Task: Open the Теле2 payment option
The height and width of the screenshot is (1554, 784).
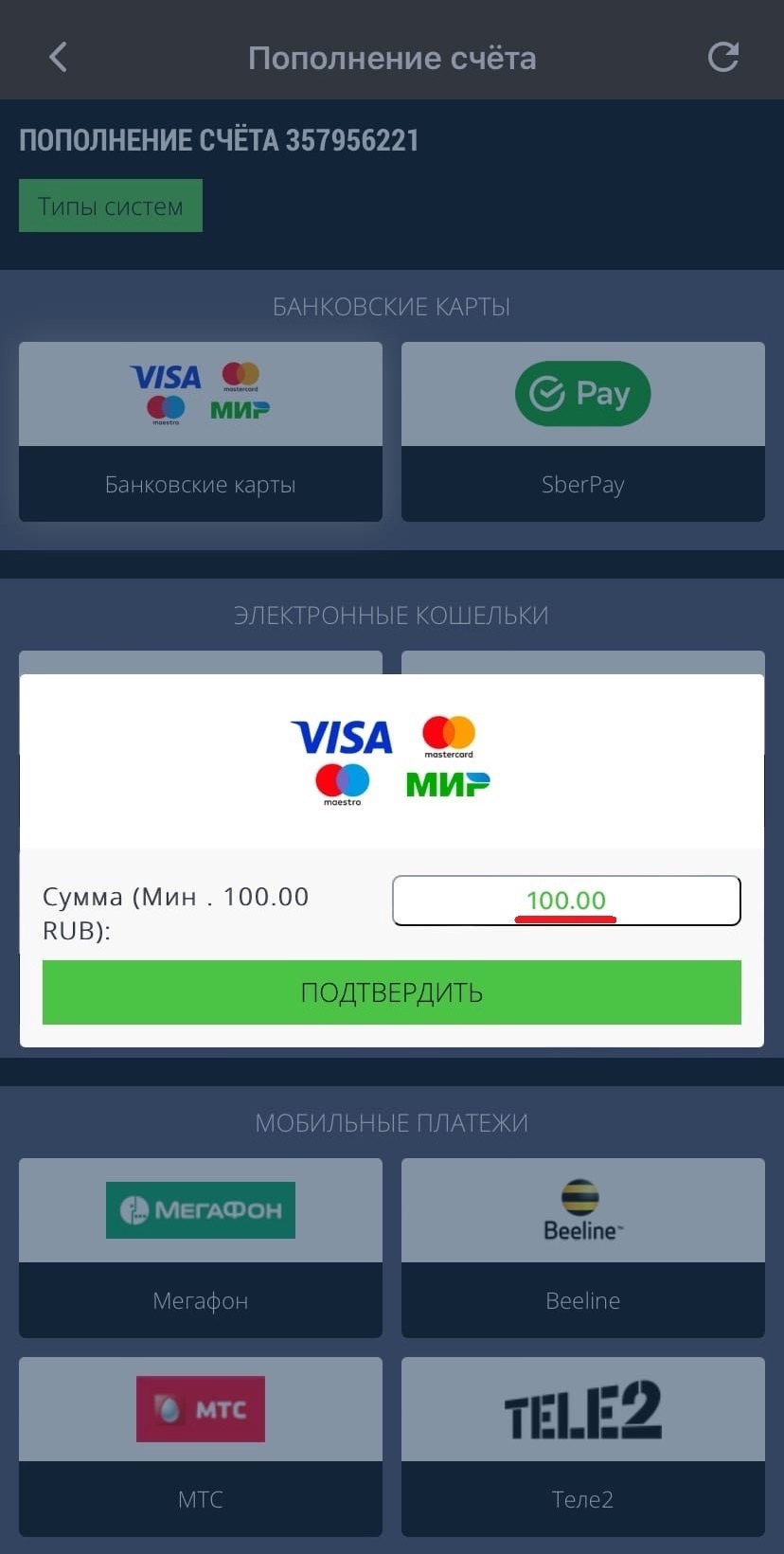Action: coord(582,1445)
